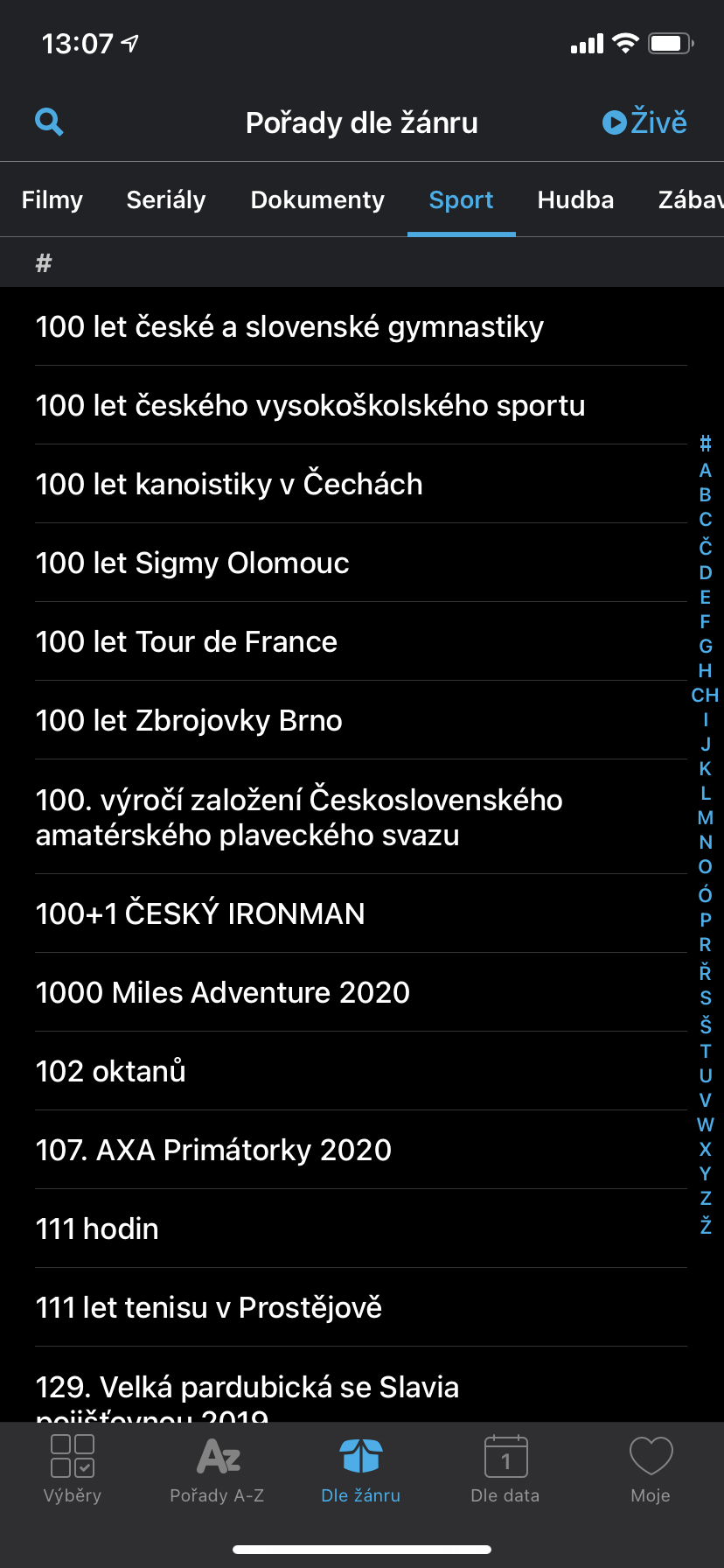Select the Hudba genre tab
The width and height of the screenshot is (724, 1568).
point(575,200)
